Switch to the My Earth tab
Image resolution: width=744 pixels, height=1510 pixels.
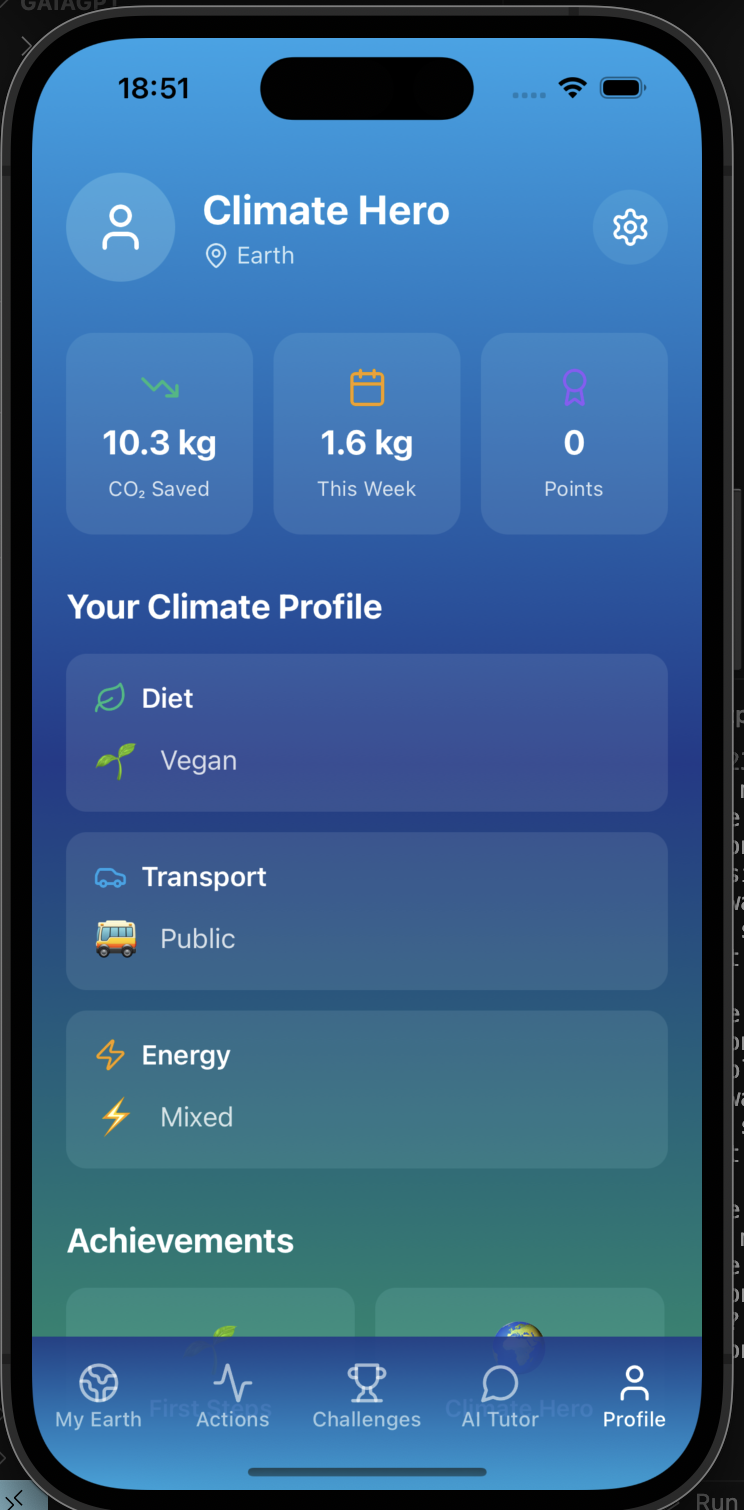coord(99,1397)
